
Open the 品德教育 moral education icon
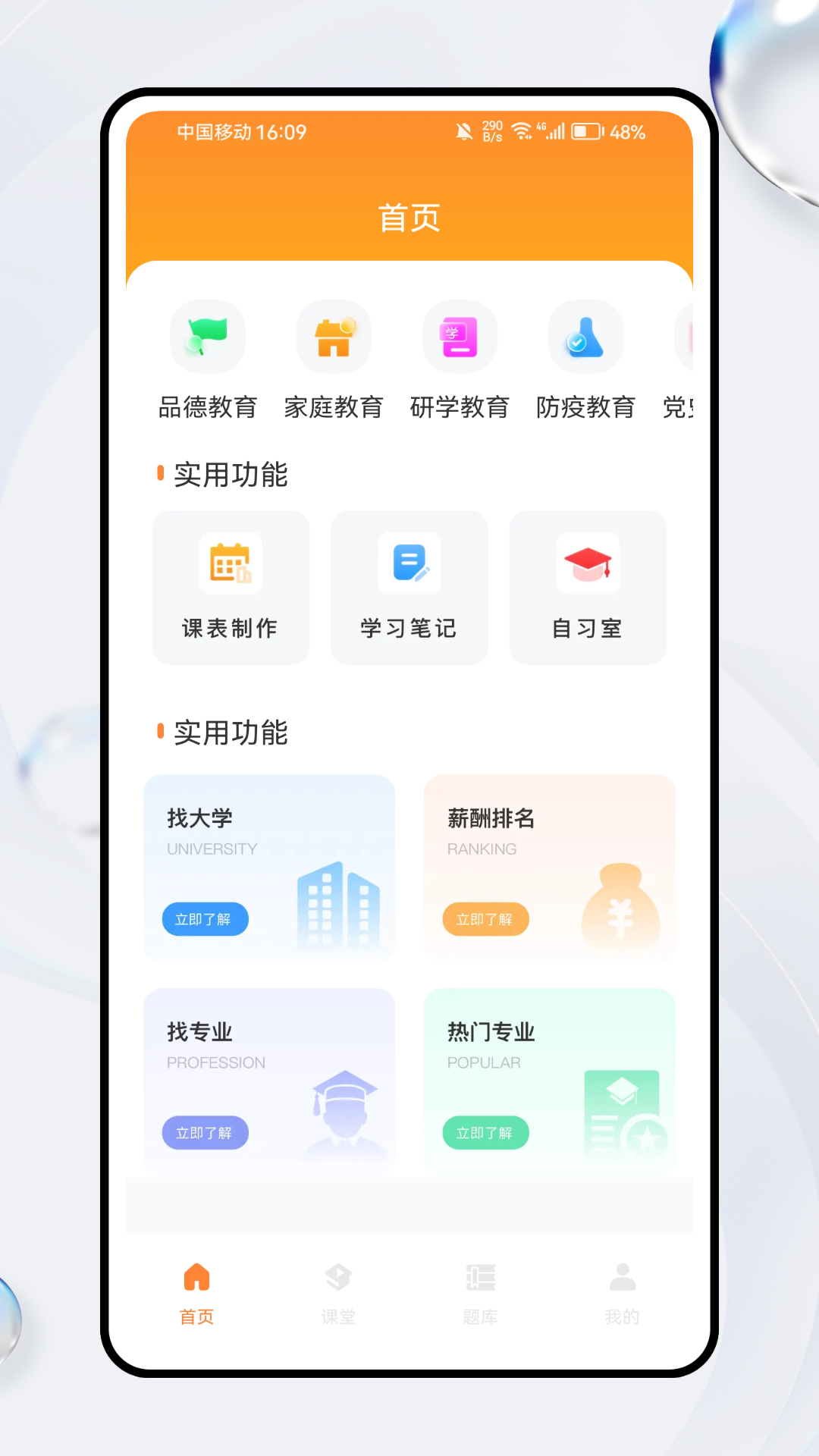[x=207, y=337]
